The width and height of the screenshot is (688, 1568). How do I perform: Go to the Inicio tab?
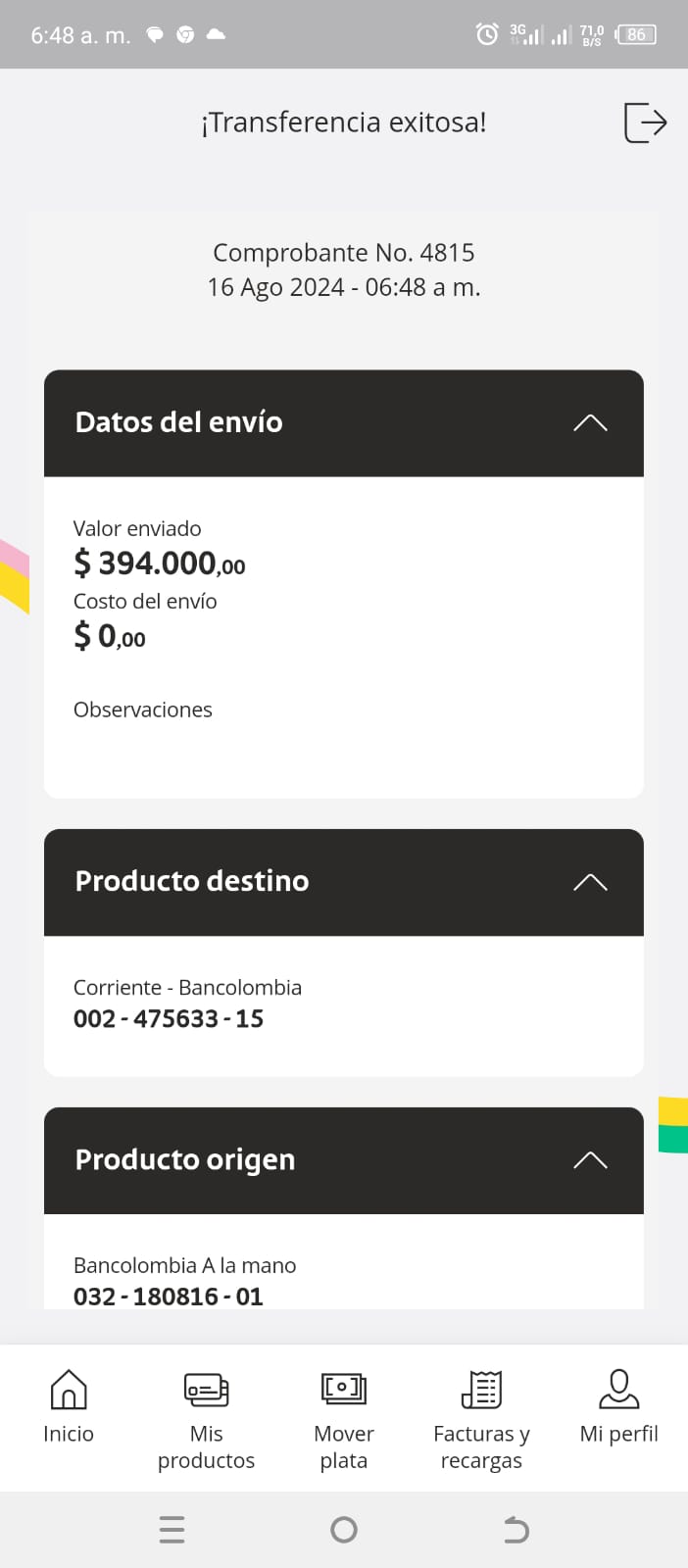pos(69,1407)
